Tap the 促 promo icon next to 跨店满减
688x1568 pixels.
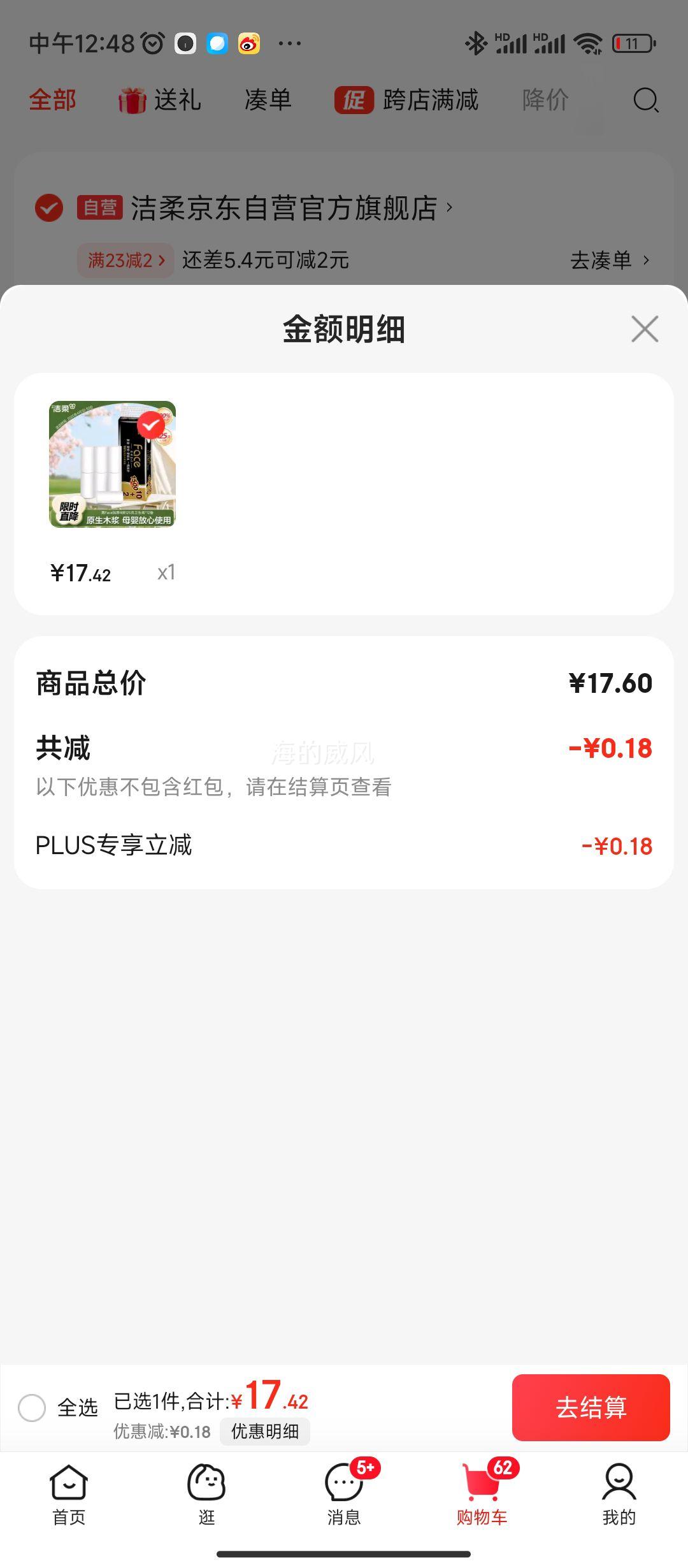pos(355,101)
